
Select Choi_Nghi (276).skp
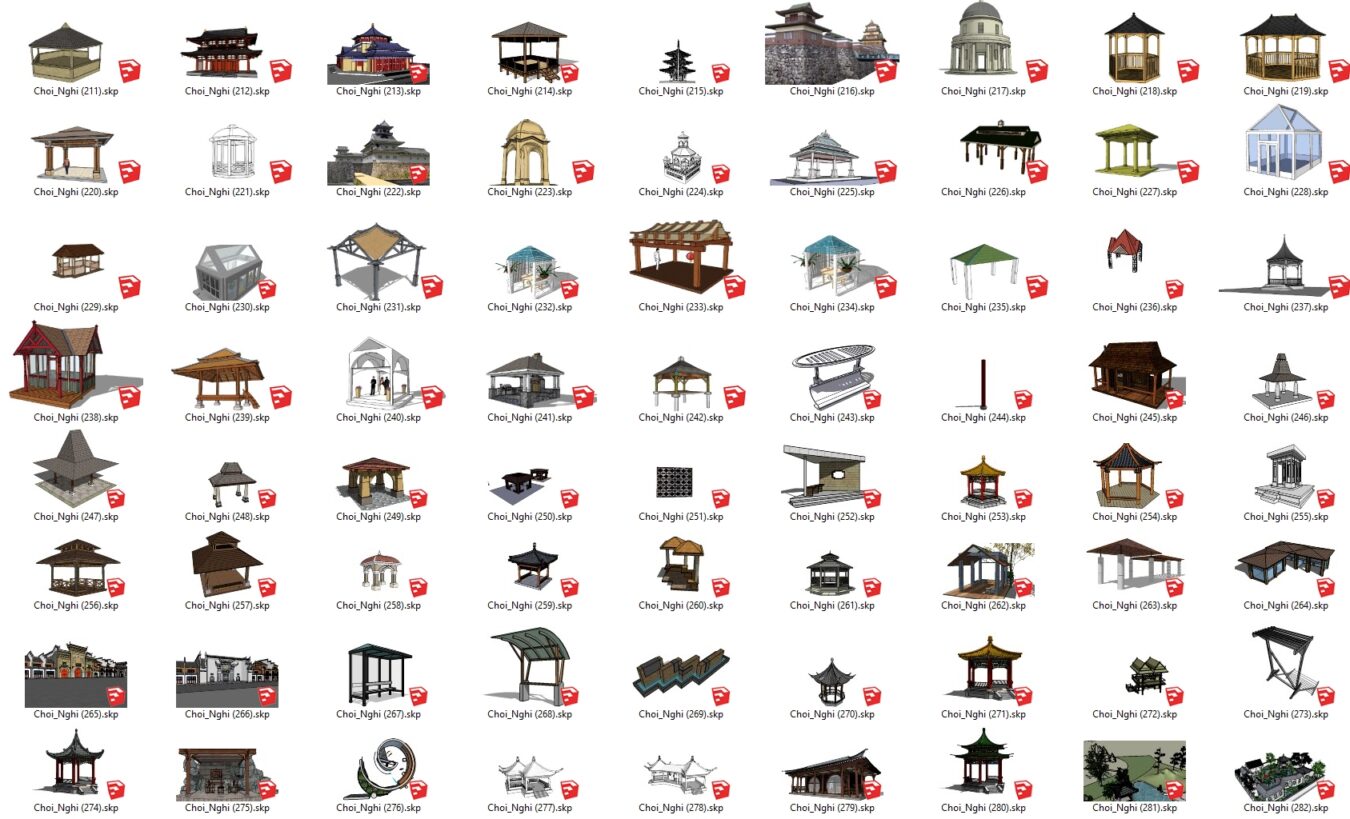pos(380,769)
